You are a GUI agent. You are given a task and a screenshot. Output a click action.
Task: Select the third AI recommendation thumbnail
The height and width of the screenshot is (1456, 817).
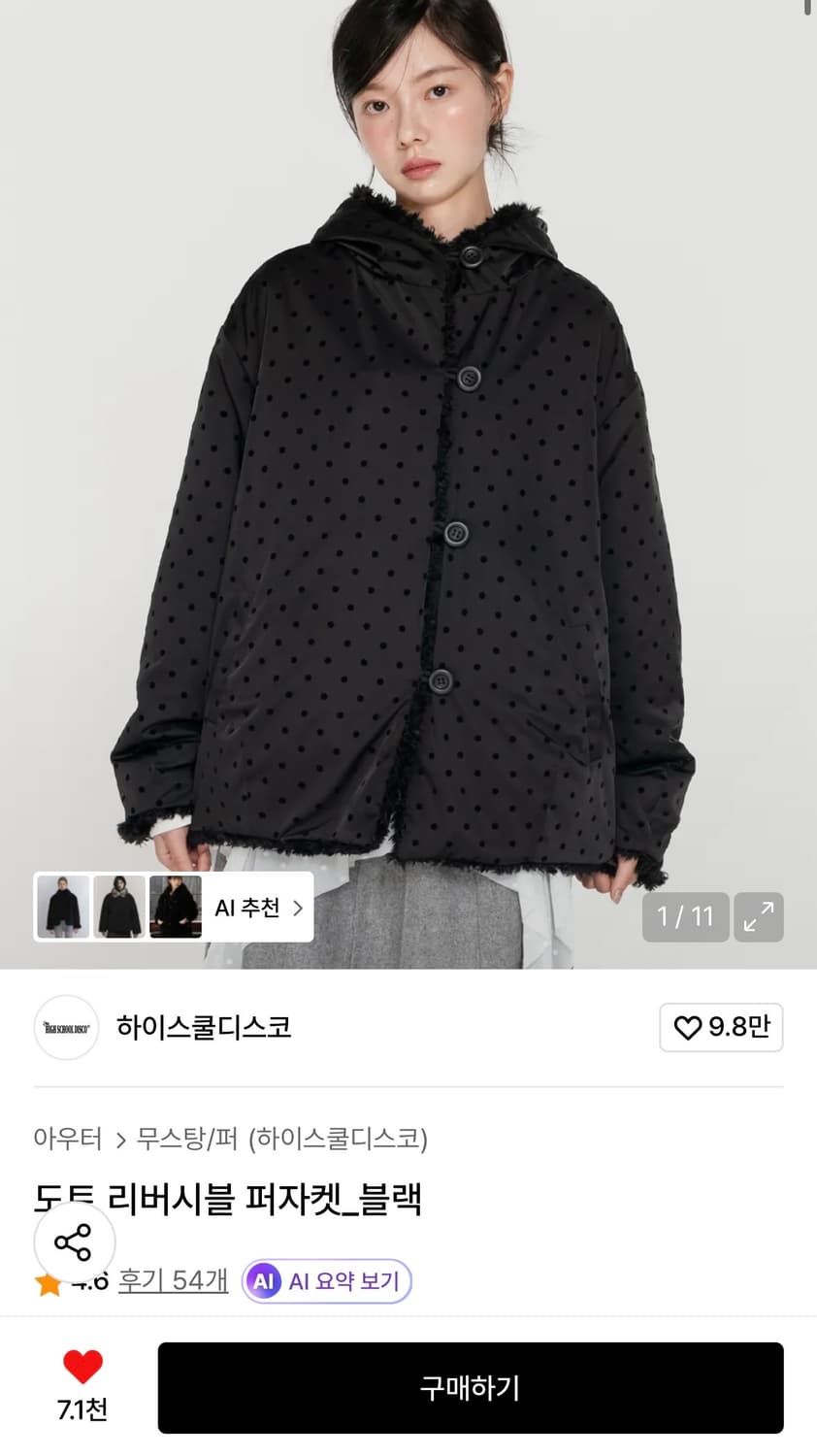[176, 907]
